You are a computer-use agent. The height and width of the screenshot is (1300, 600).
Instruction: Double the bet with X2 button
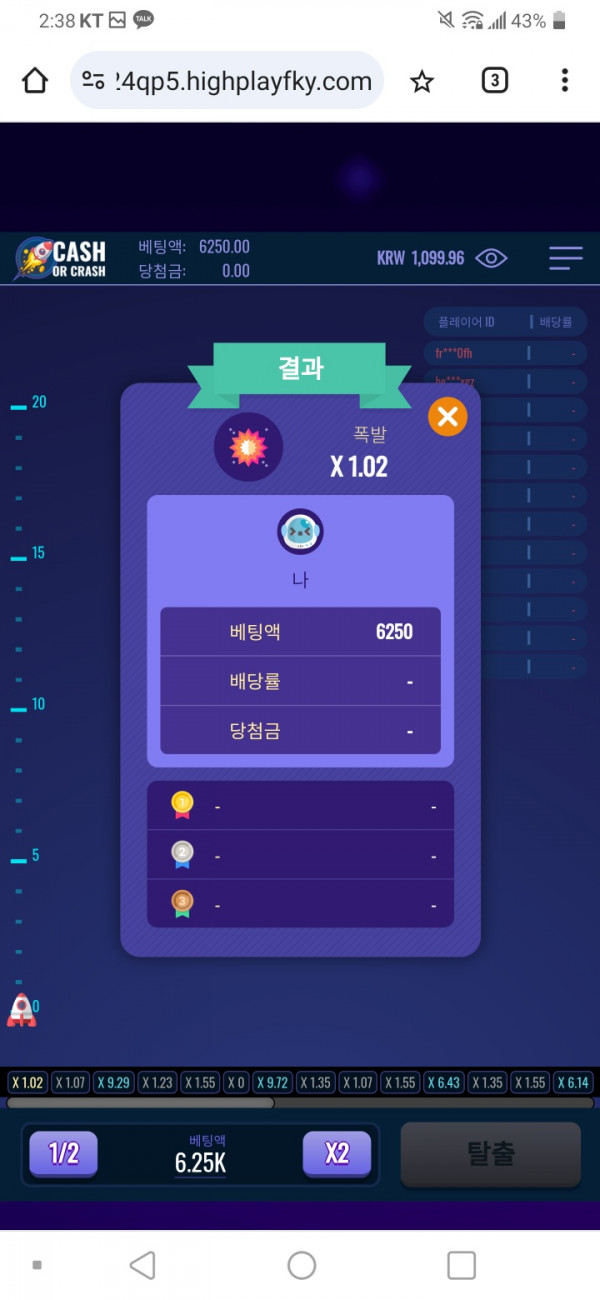tap(337, 1153)
